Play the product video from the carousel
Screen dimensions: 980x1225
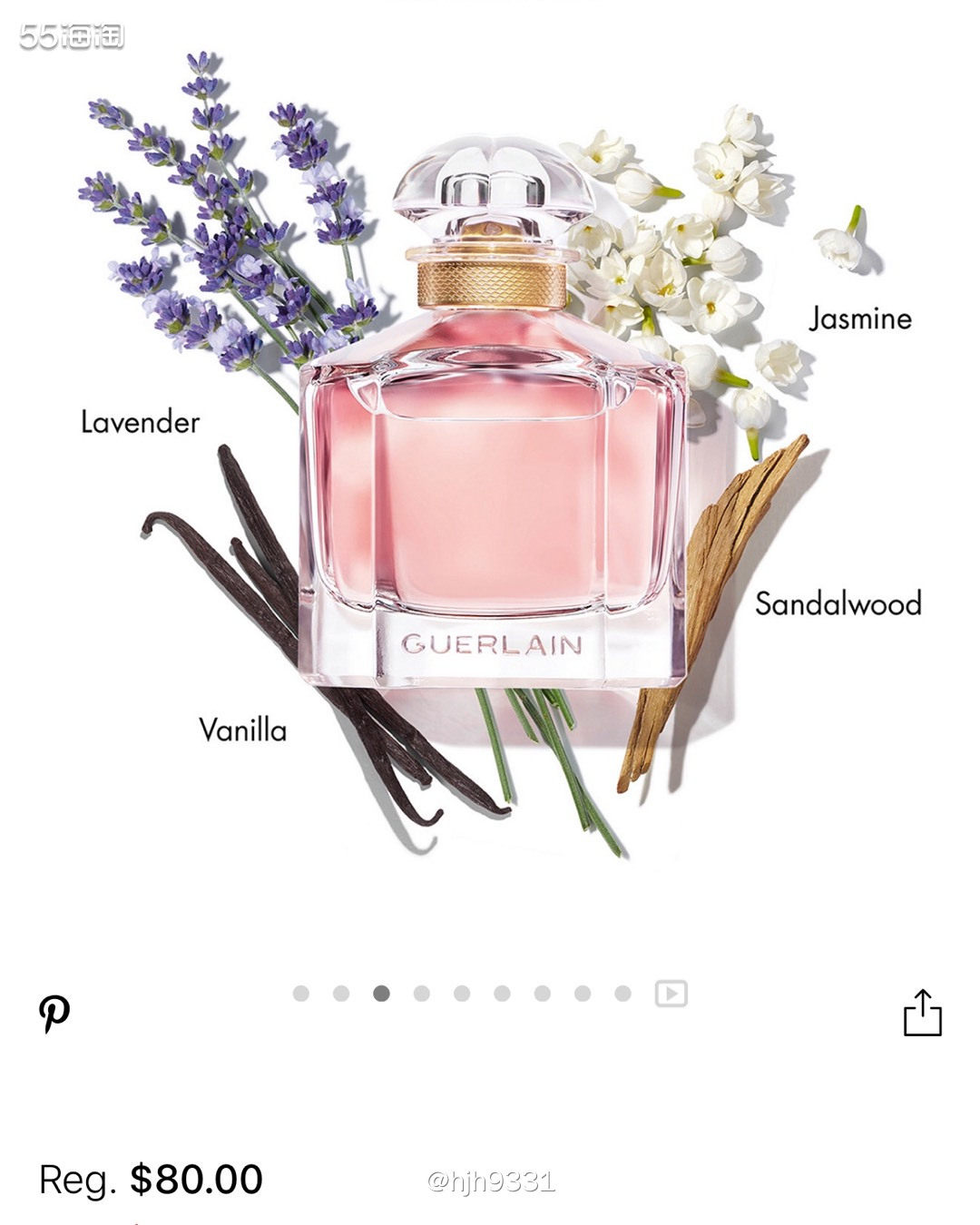[671, 994]
